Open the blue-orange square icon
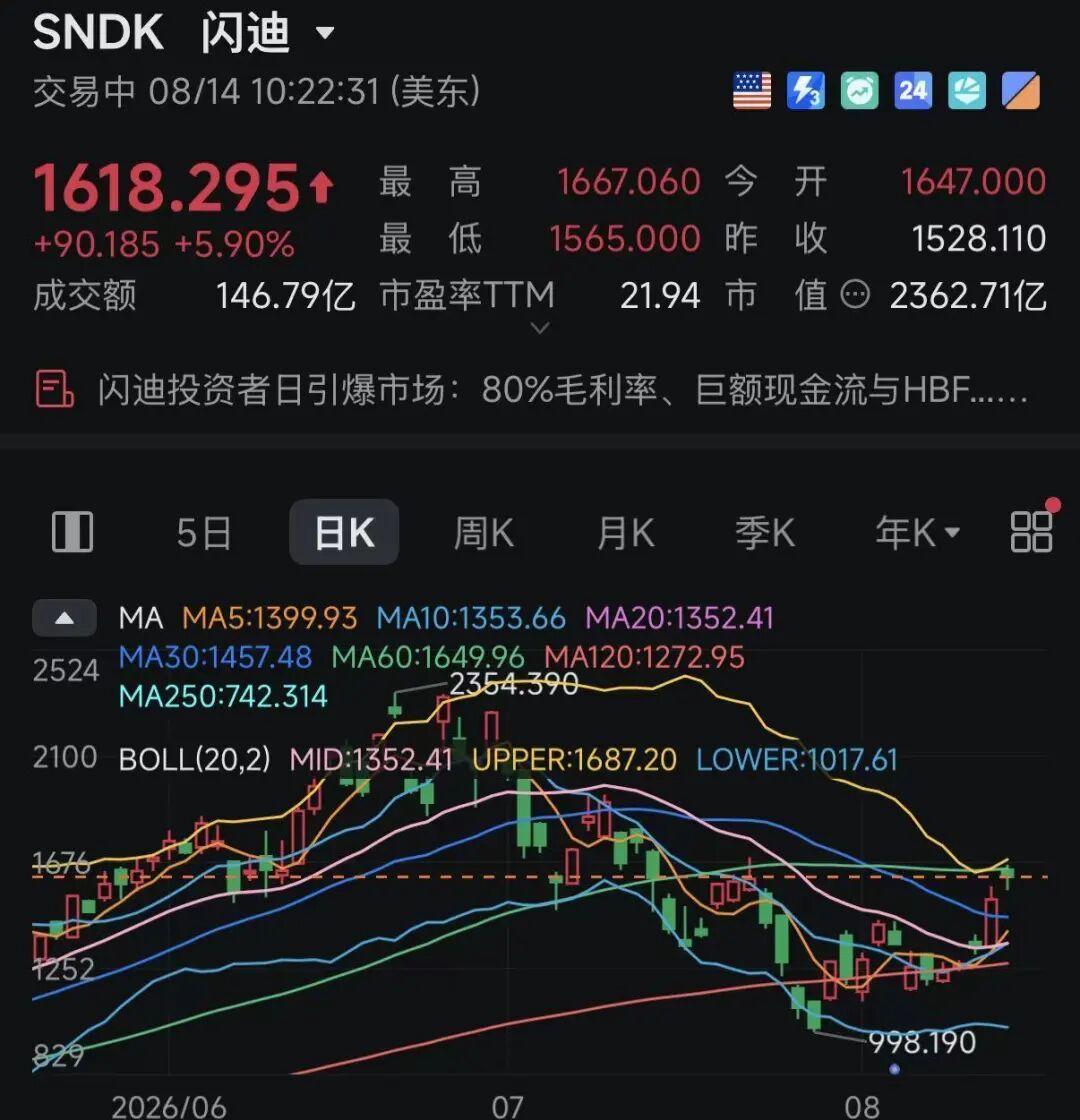The width and height of the screenshot is (1080, 1120). click(x=1021, y=91)
